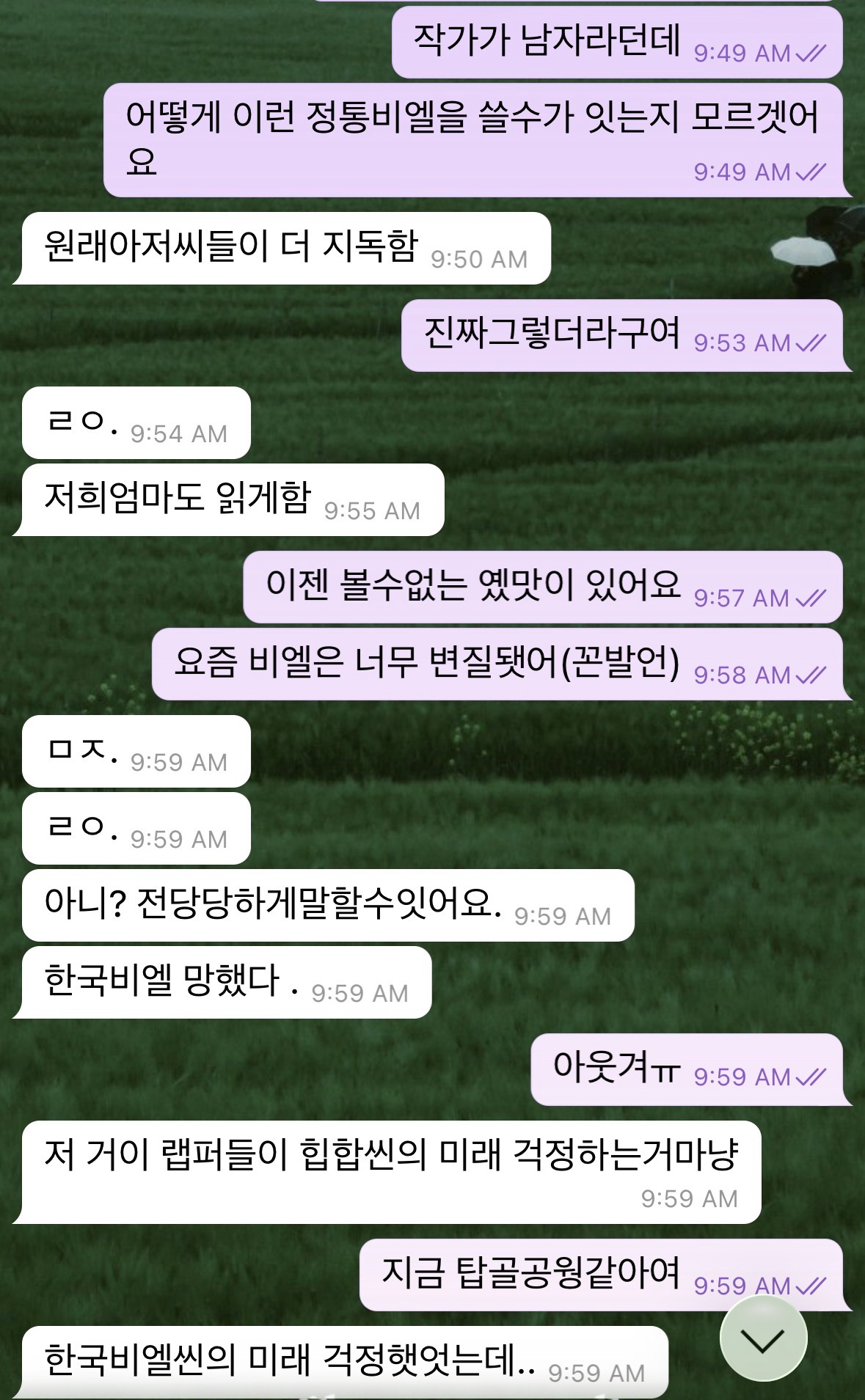Image resolution: width=865 pixels, height=1400 pixels.
Task: Jump to the latest messages with down arrow
Action: (763, 1338)
